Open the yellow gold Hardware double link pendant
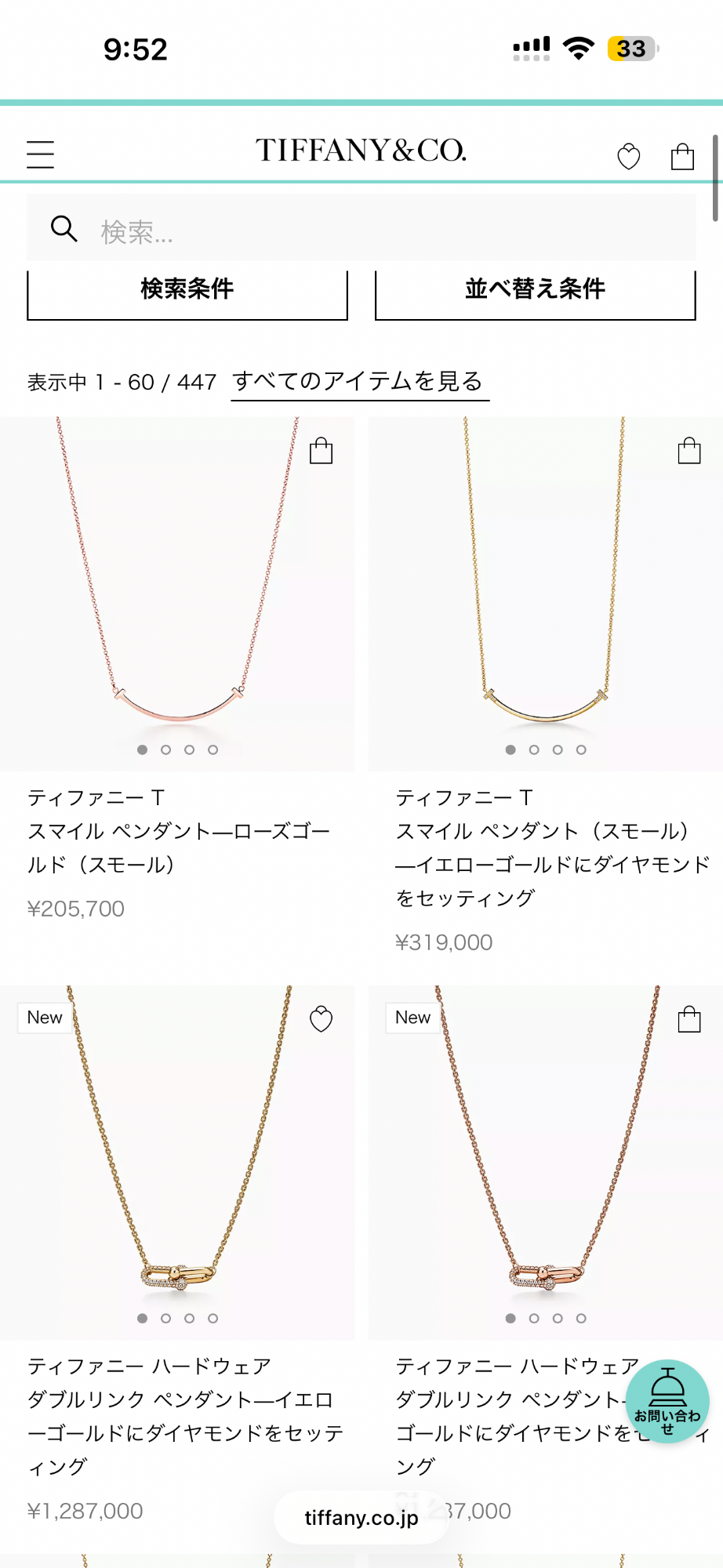 click(177, 1160)
